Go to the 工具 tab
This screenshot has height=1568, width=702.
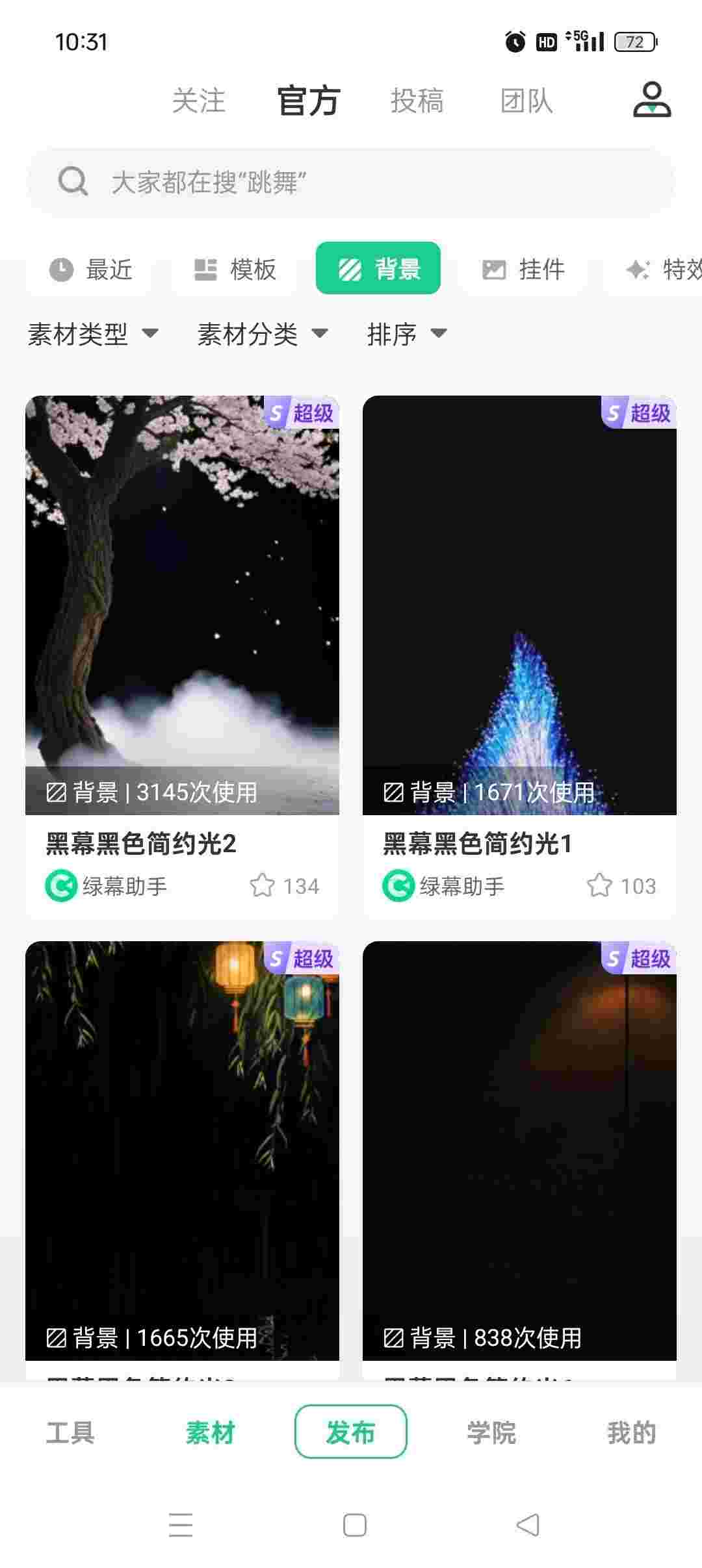(70, 1432)
